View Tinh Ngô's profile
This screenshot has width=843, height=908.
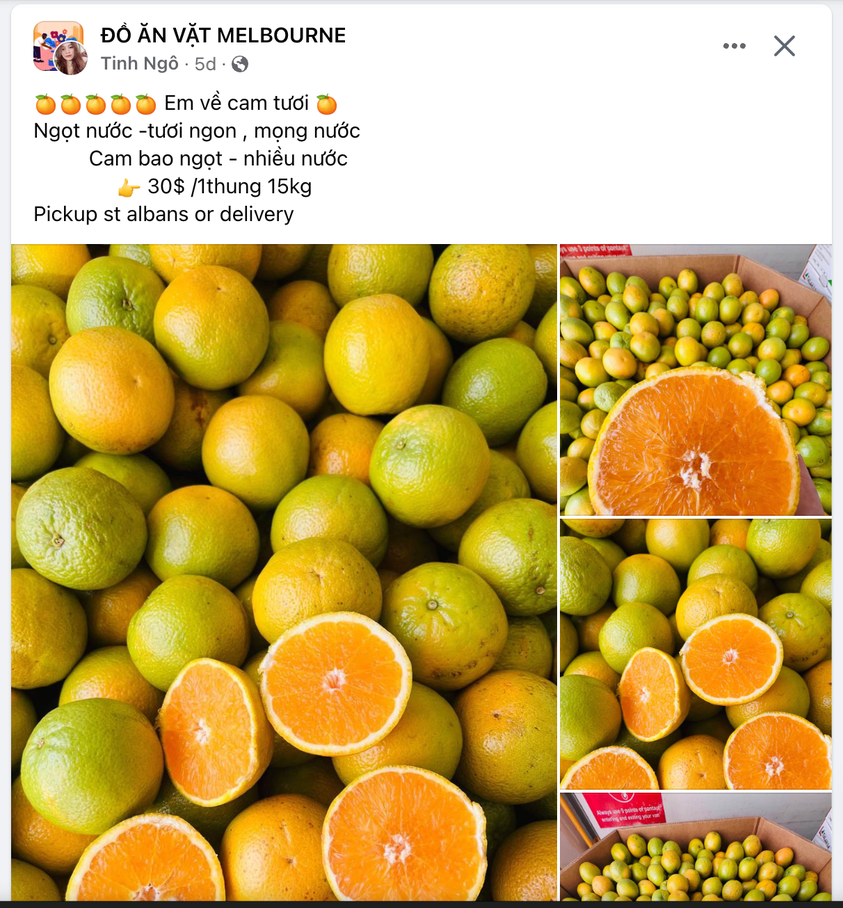139,64
